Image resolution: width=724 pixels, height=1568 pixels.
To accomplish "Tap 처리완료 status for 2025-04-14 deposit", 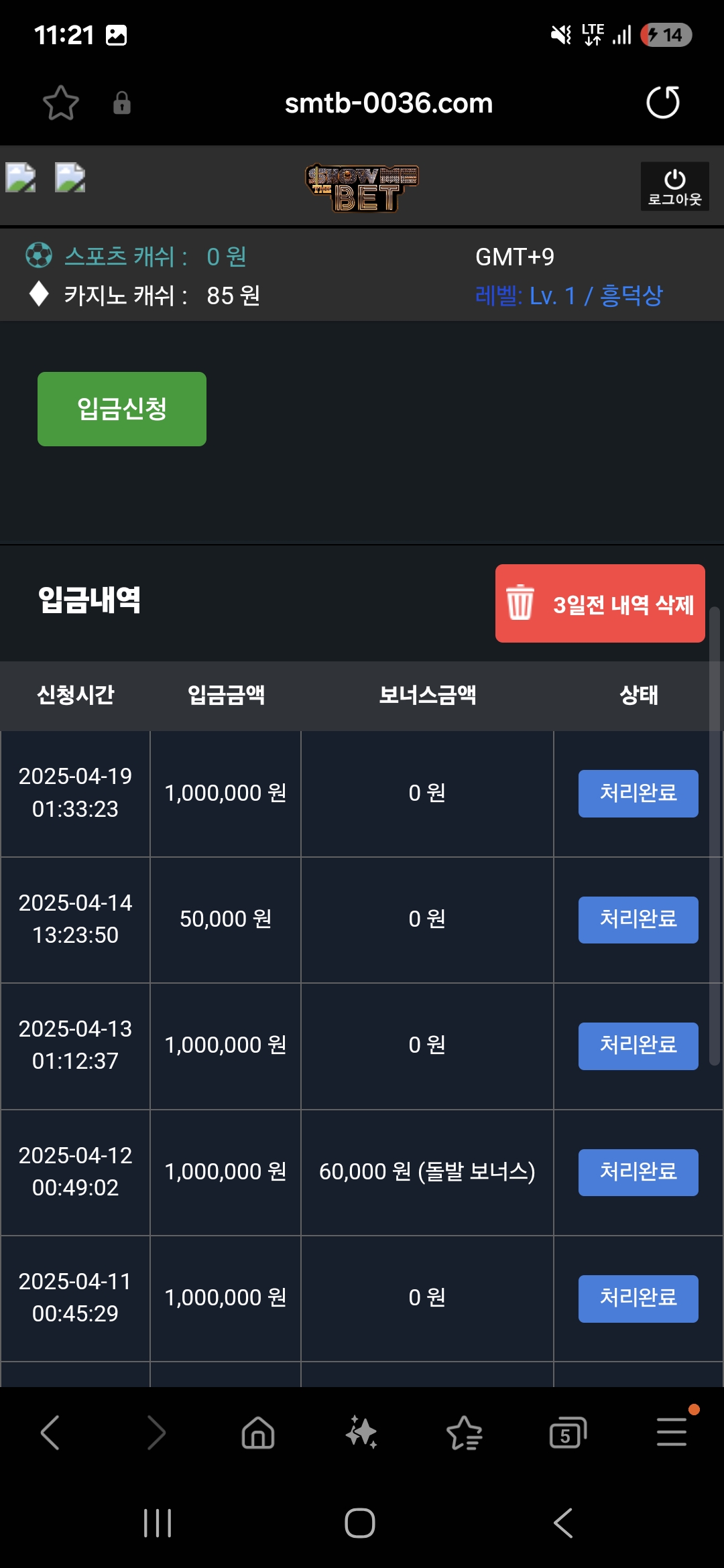I will [638, 919].
